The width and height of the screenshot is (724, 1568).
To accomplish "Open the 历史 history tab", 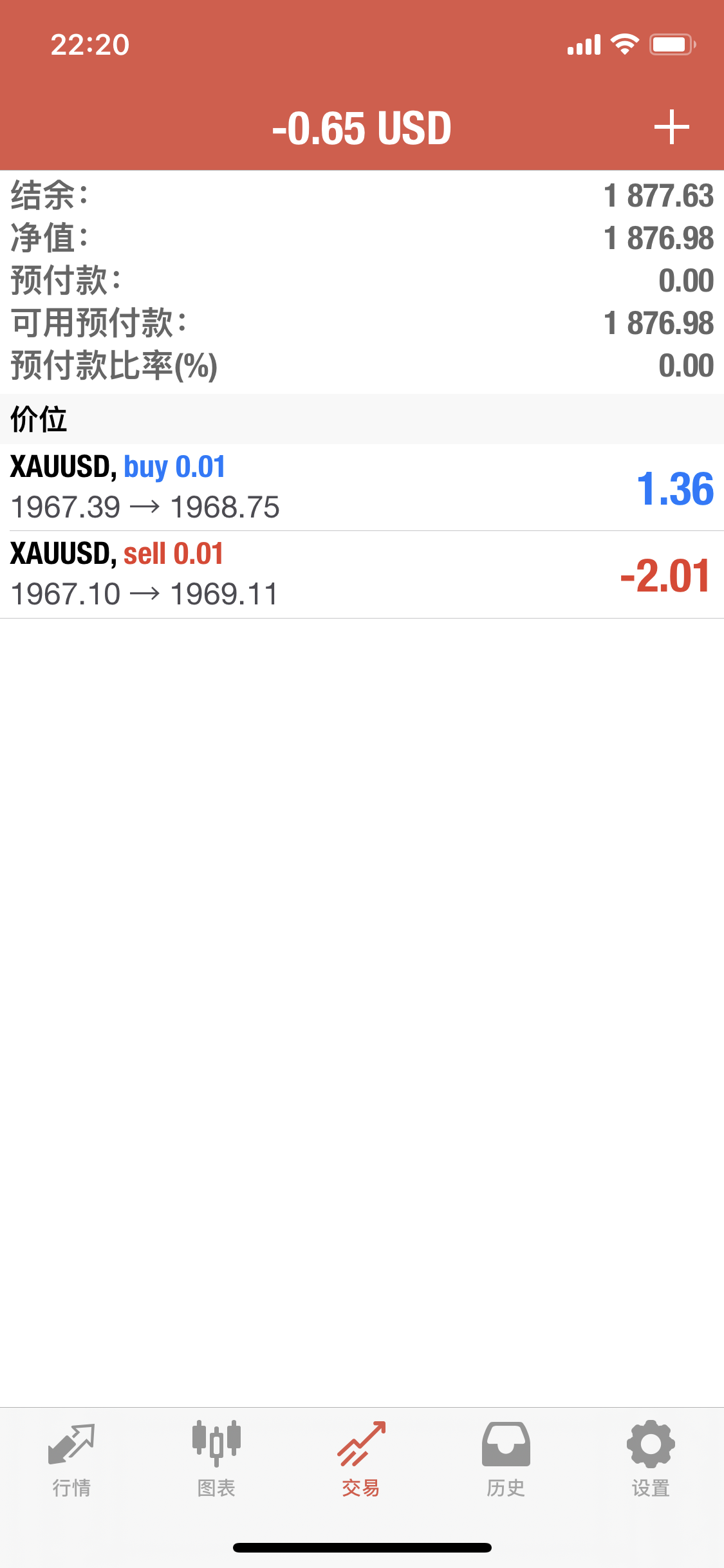I will (506, 1459).
